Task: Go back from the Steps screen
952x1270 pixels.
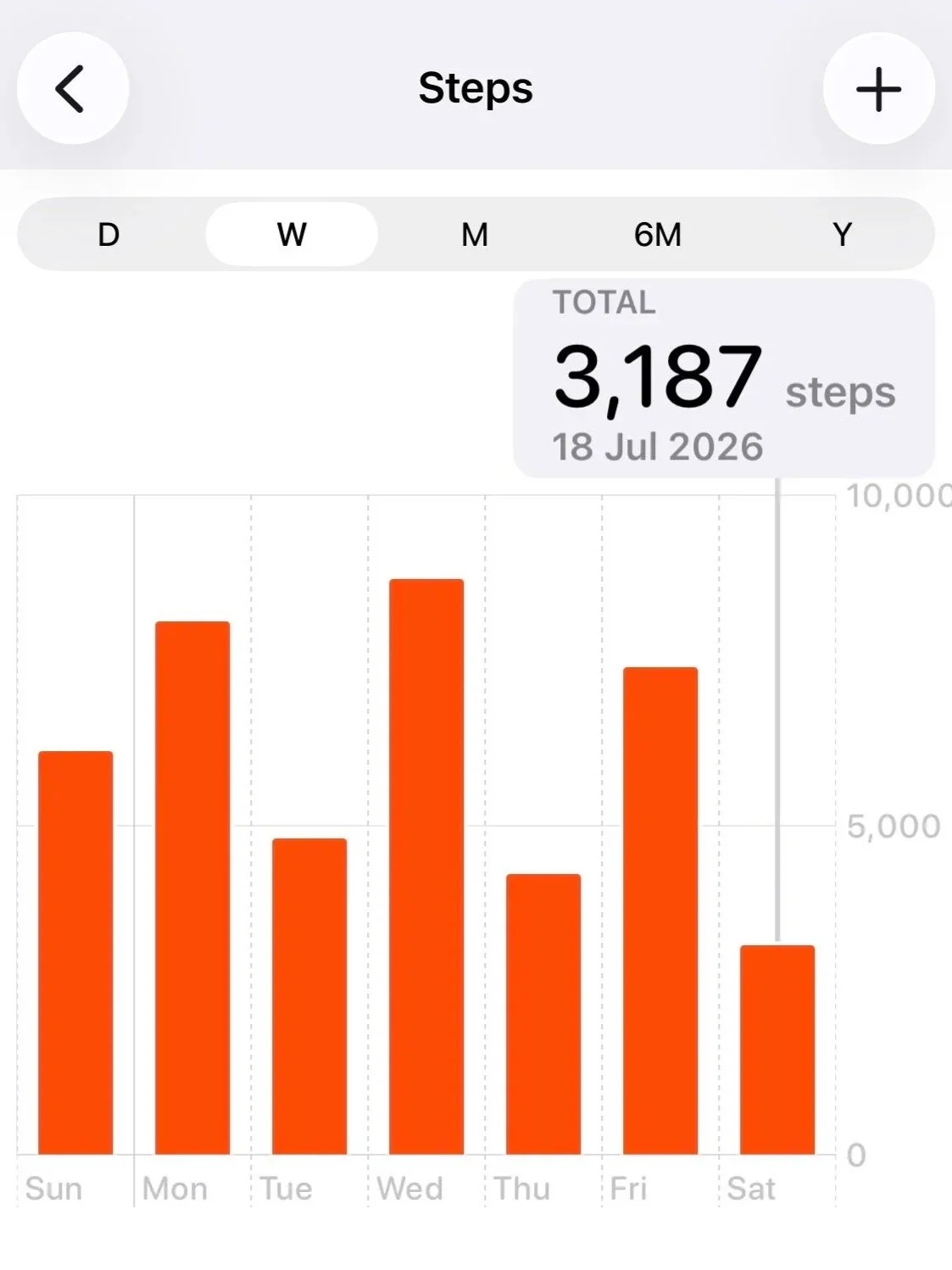Action: (x=72, y=88)
